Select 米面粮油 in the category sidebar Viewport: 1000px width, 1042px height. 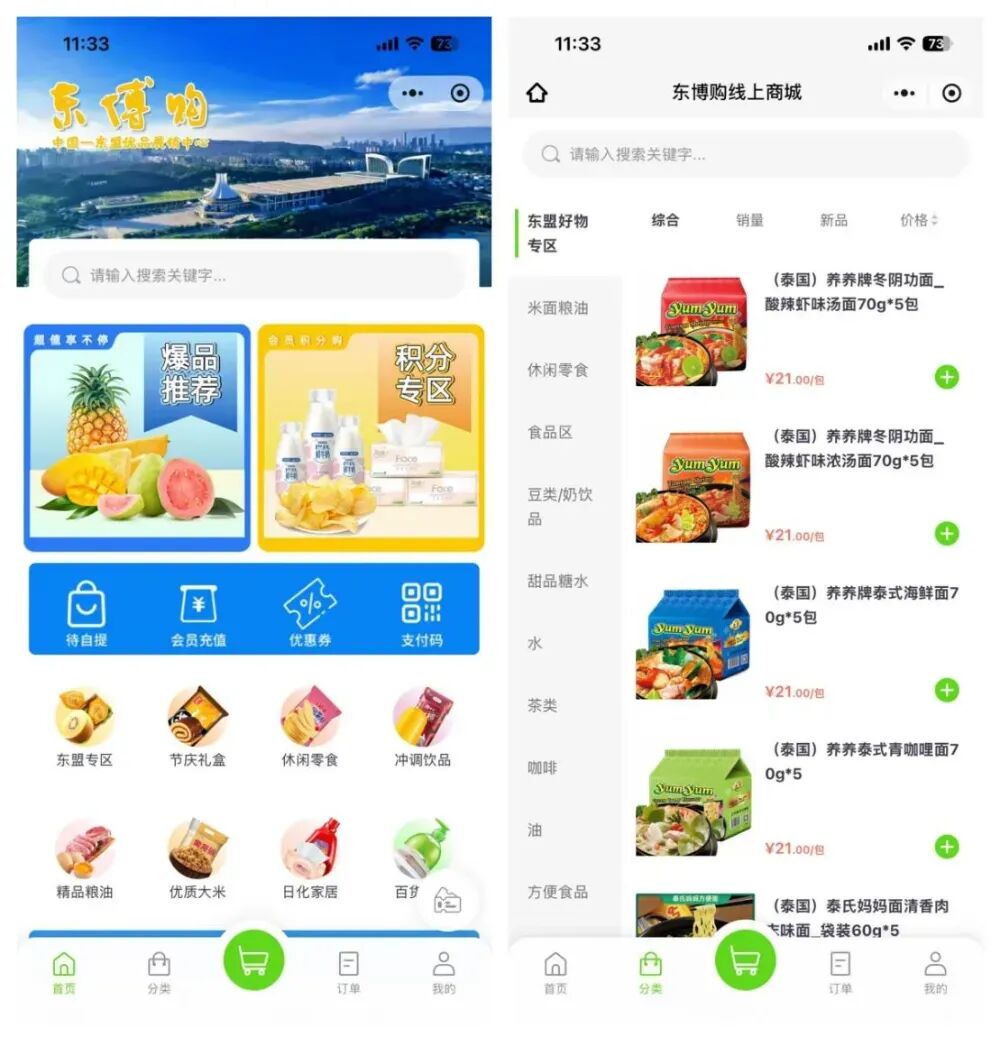coord(559,308)
